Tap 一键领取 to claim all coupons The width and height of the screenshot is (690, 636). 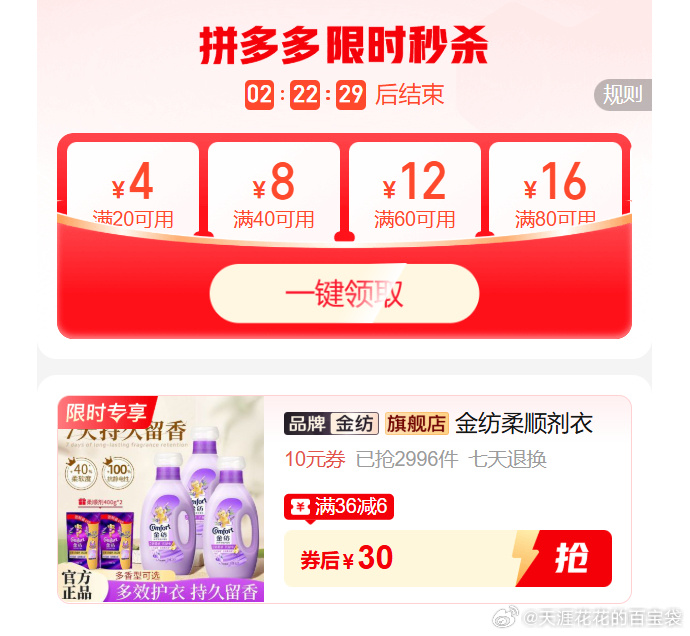(x=344, y=294)
